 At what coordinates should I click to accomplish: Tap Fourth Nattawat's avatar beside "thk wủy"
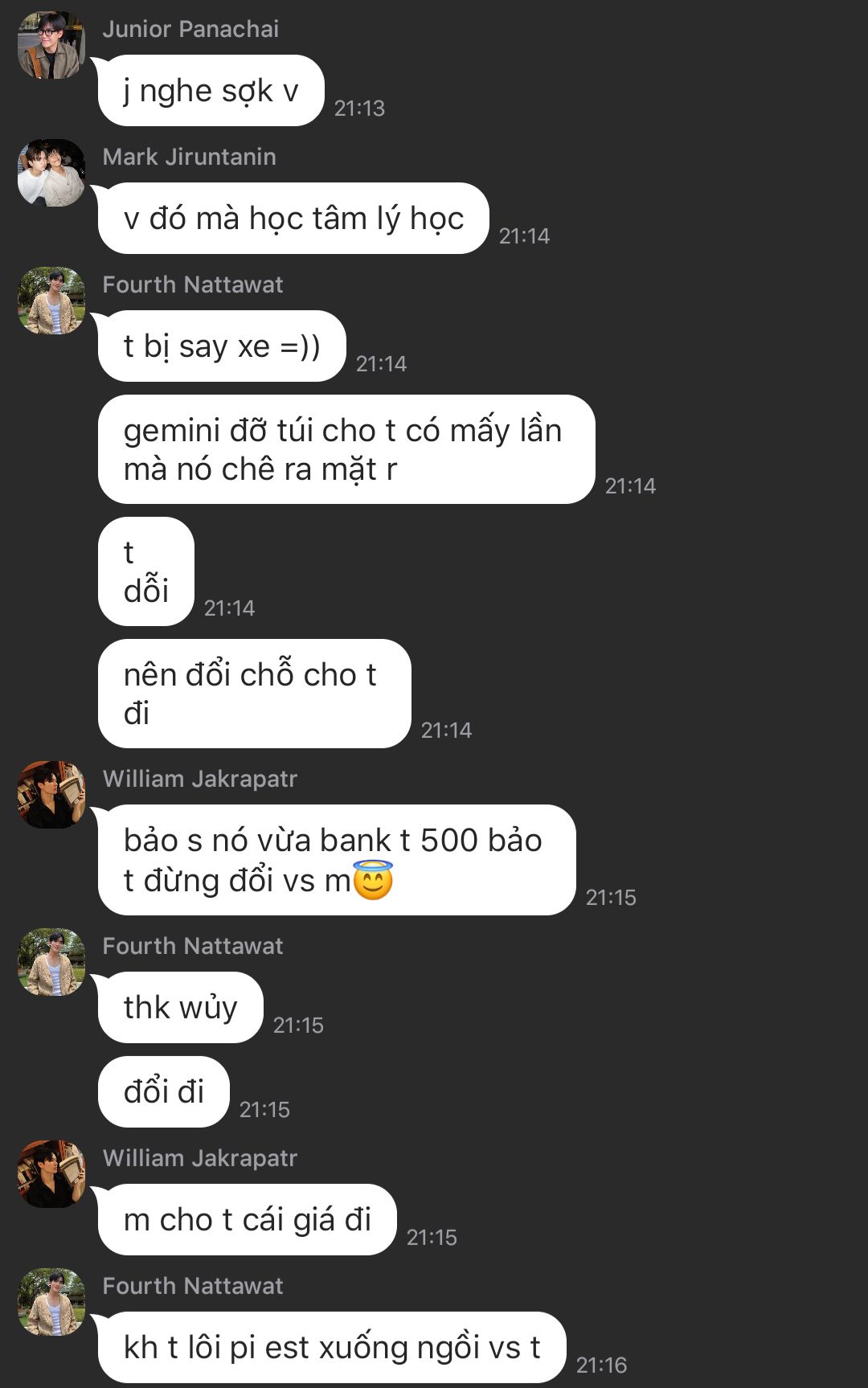51,962
